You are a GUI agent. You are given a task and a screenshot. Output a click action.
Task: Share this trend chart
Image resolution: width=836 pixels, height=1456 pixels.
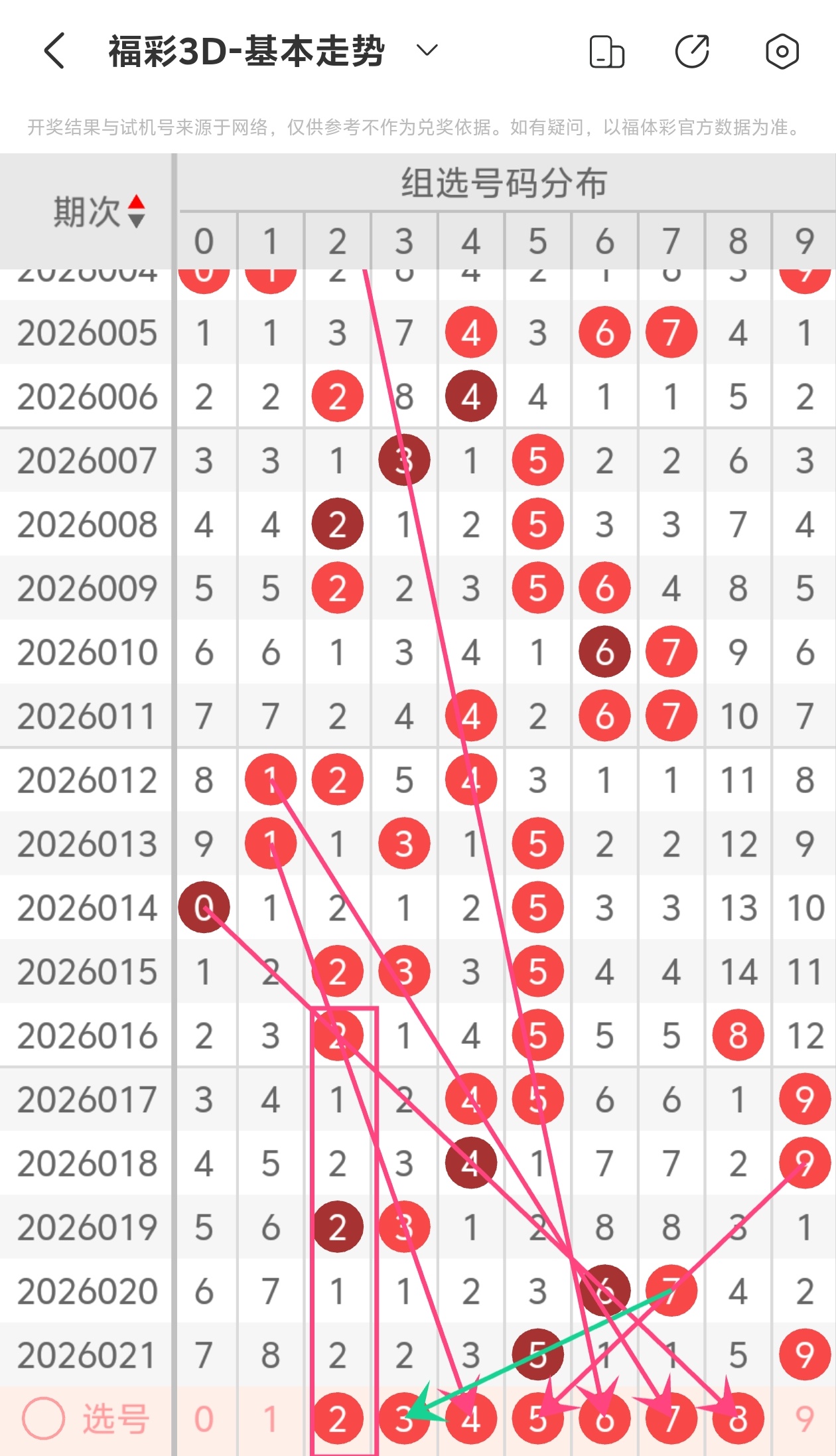click(x=692, y=51)
